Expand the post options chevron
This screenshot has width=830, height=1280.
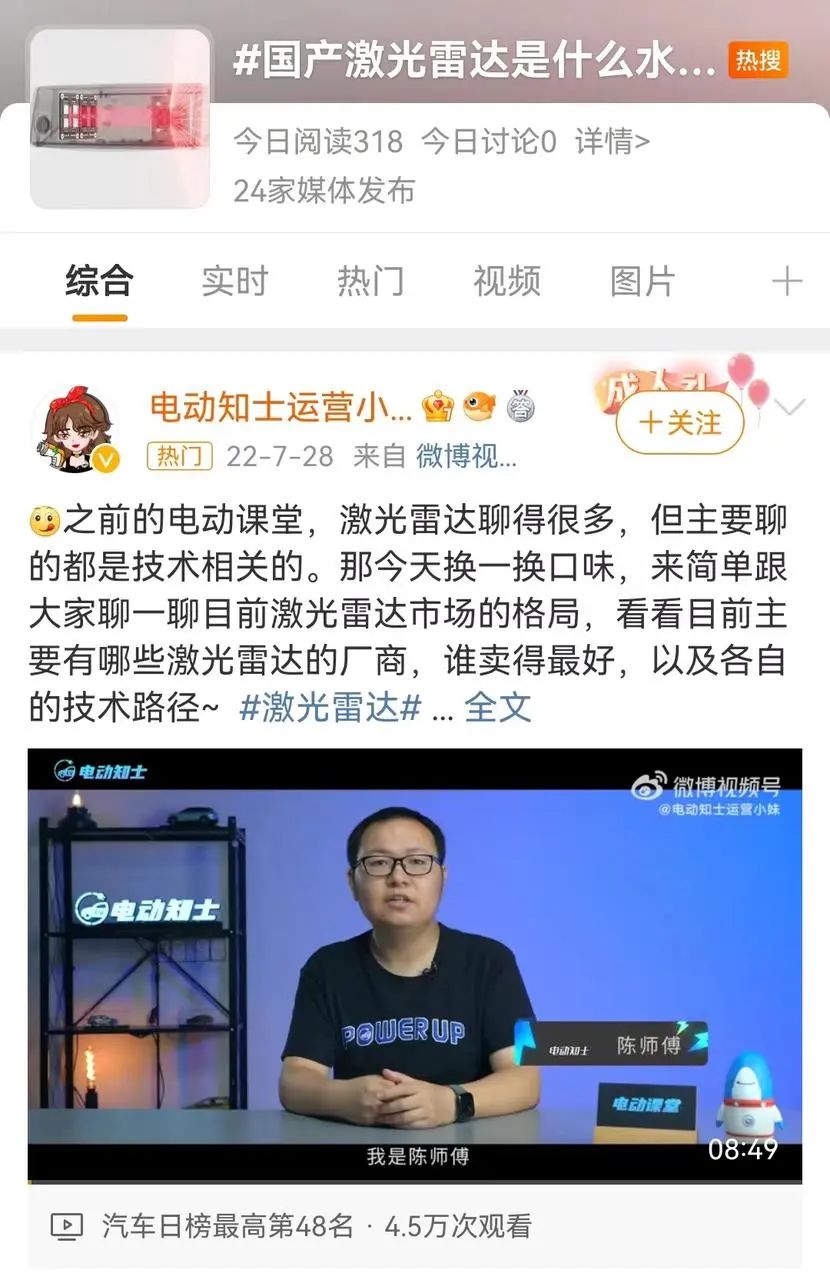point(790,407)
